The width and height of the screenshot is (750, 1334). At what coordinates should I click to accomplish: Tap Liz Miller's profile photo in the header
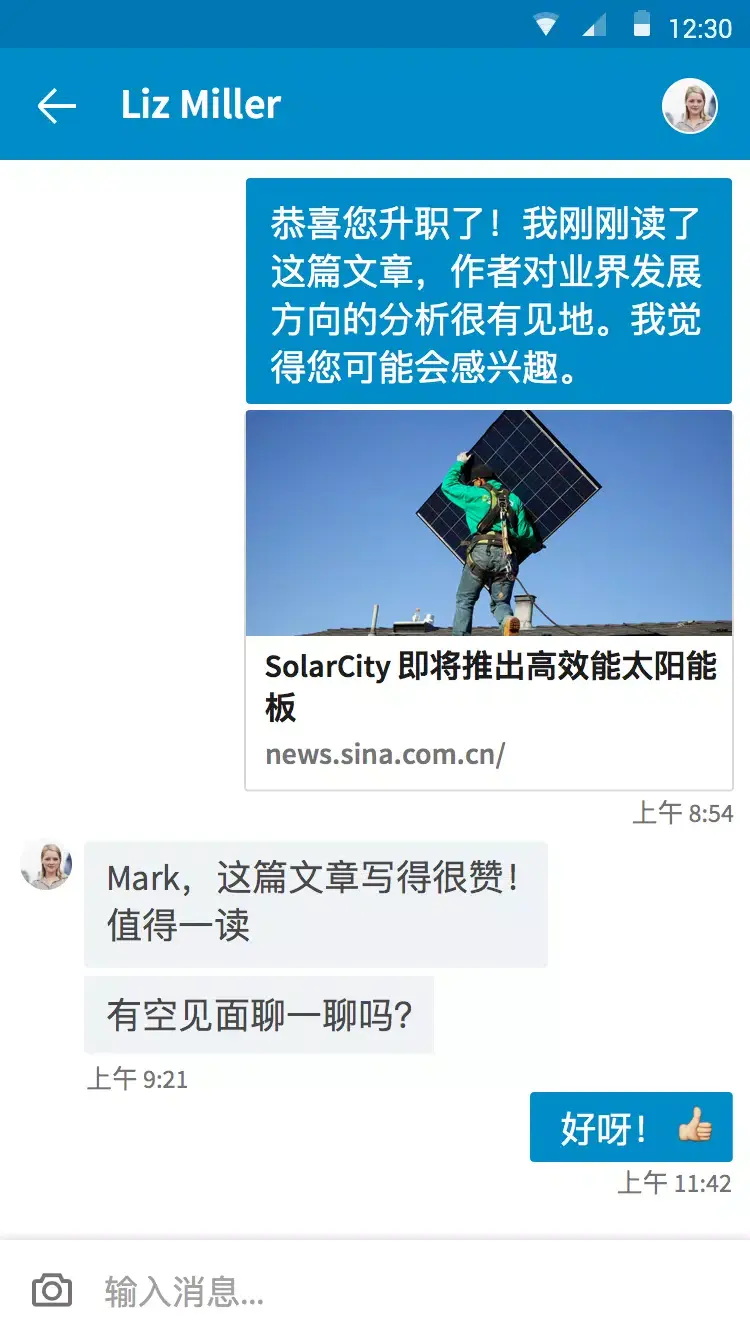(x=691, y=104)
